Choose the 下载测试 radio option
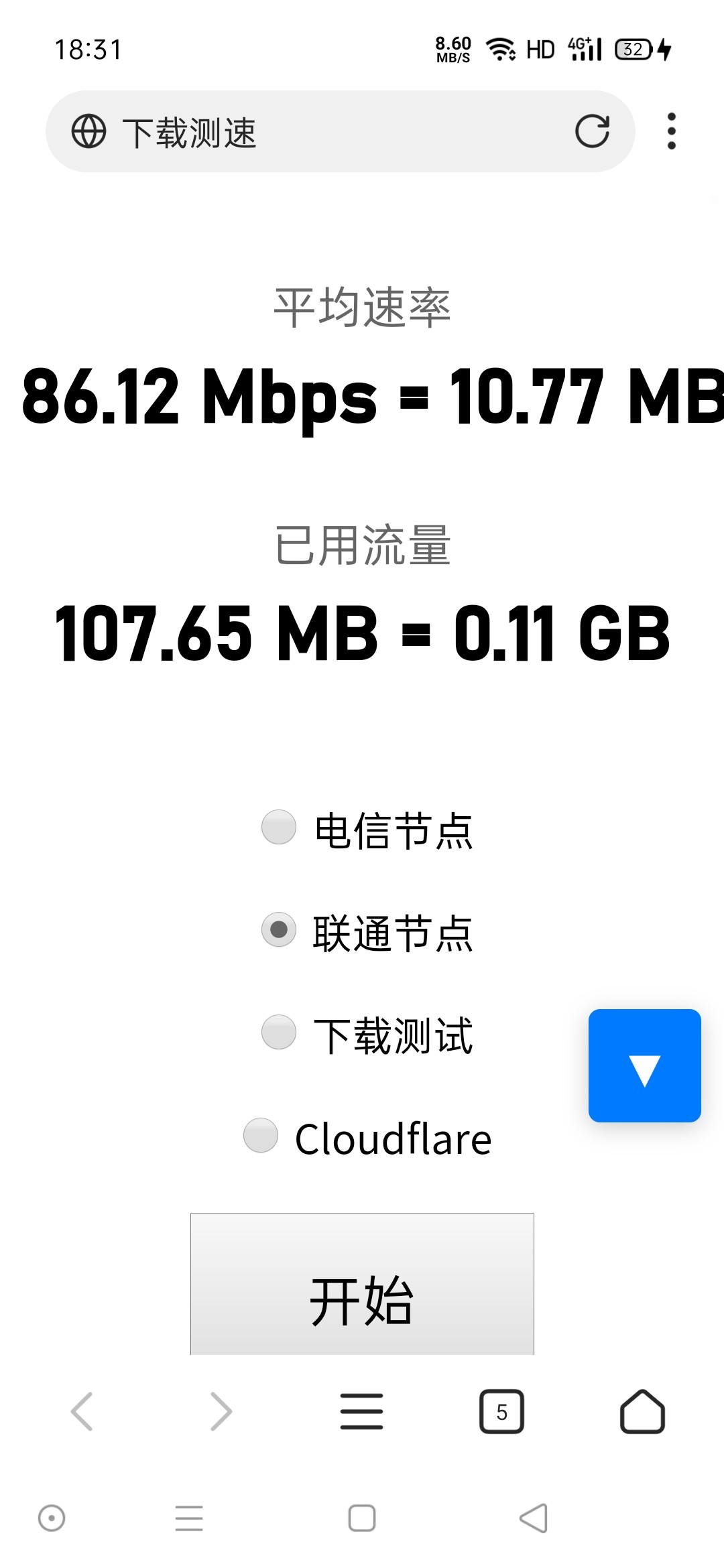 pos(279,1033)
